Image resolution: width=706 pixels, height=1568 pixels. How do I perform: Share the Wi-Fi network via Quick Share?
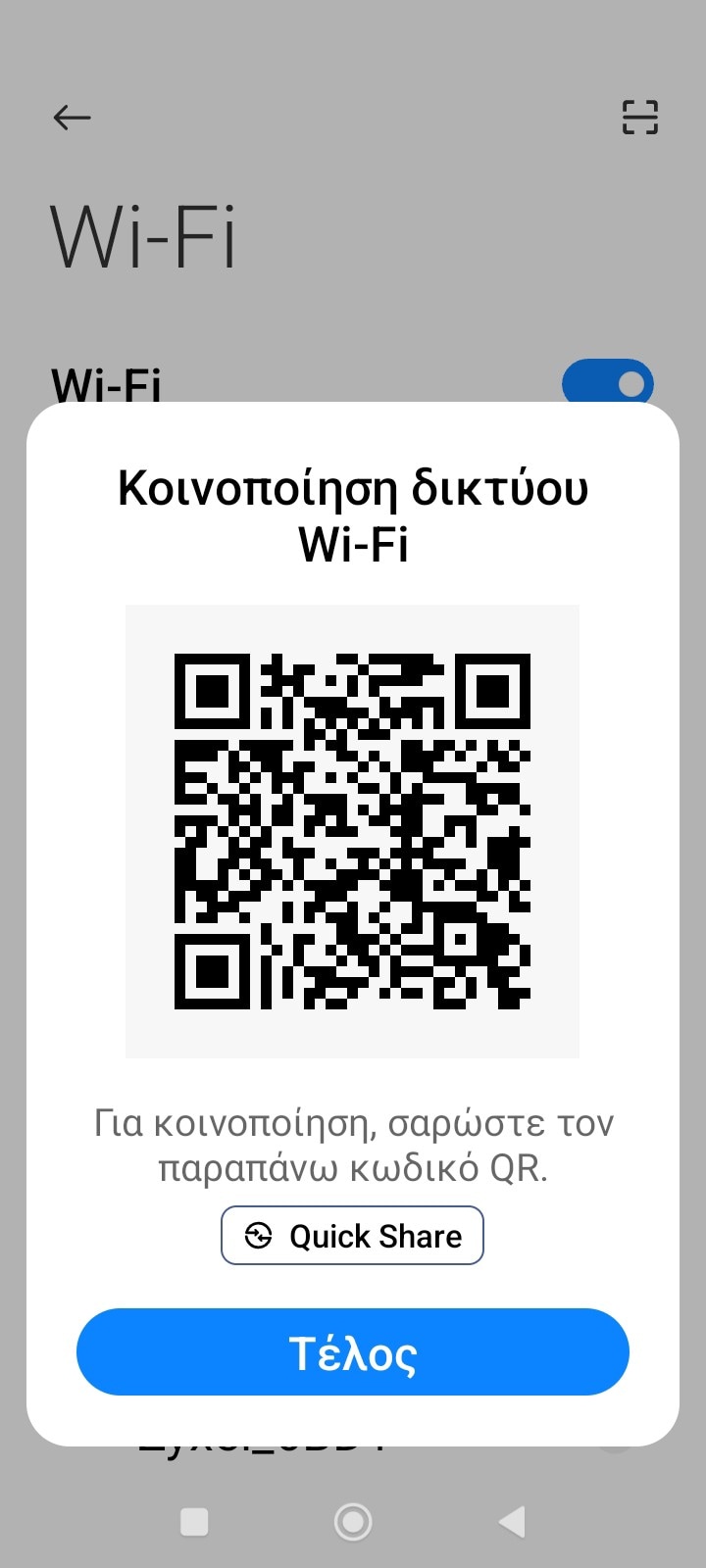(x=352, y=1236)
